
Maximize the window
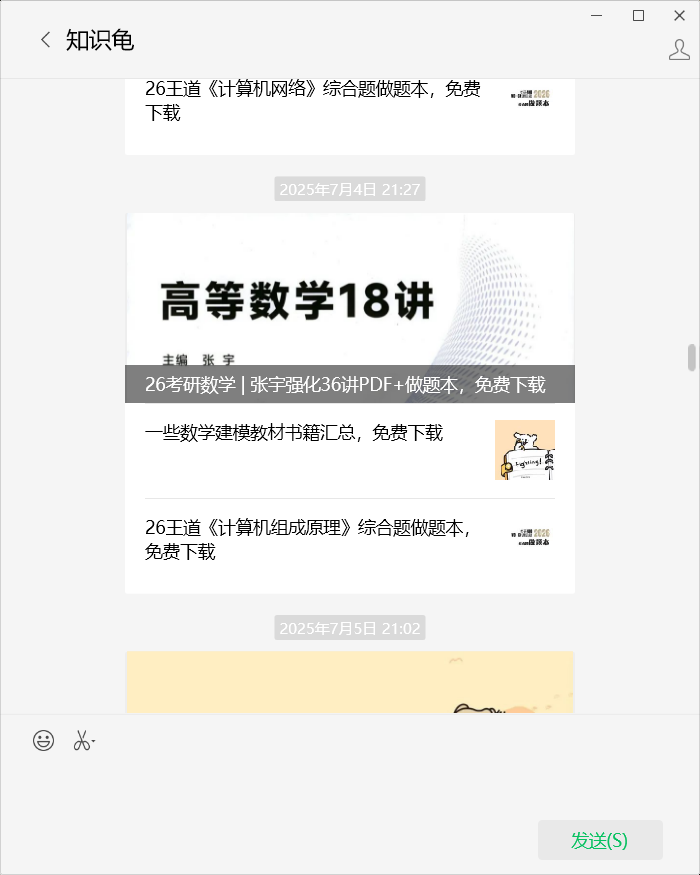(x=638, y=16)
